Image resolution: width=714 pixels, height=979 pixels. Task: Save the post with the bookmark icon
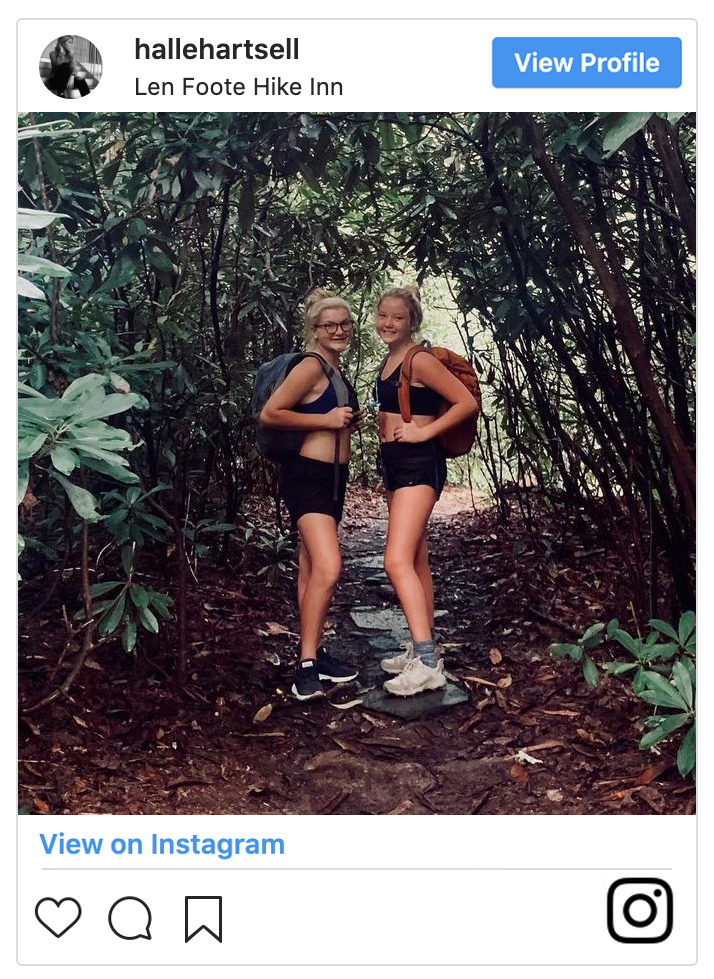(x=203, y=918)
